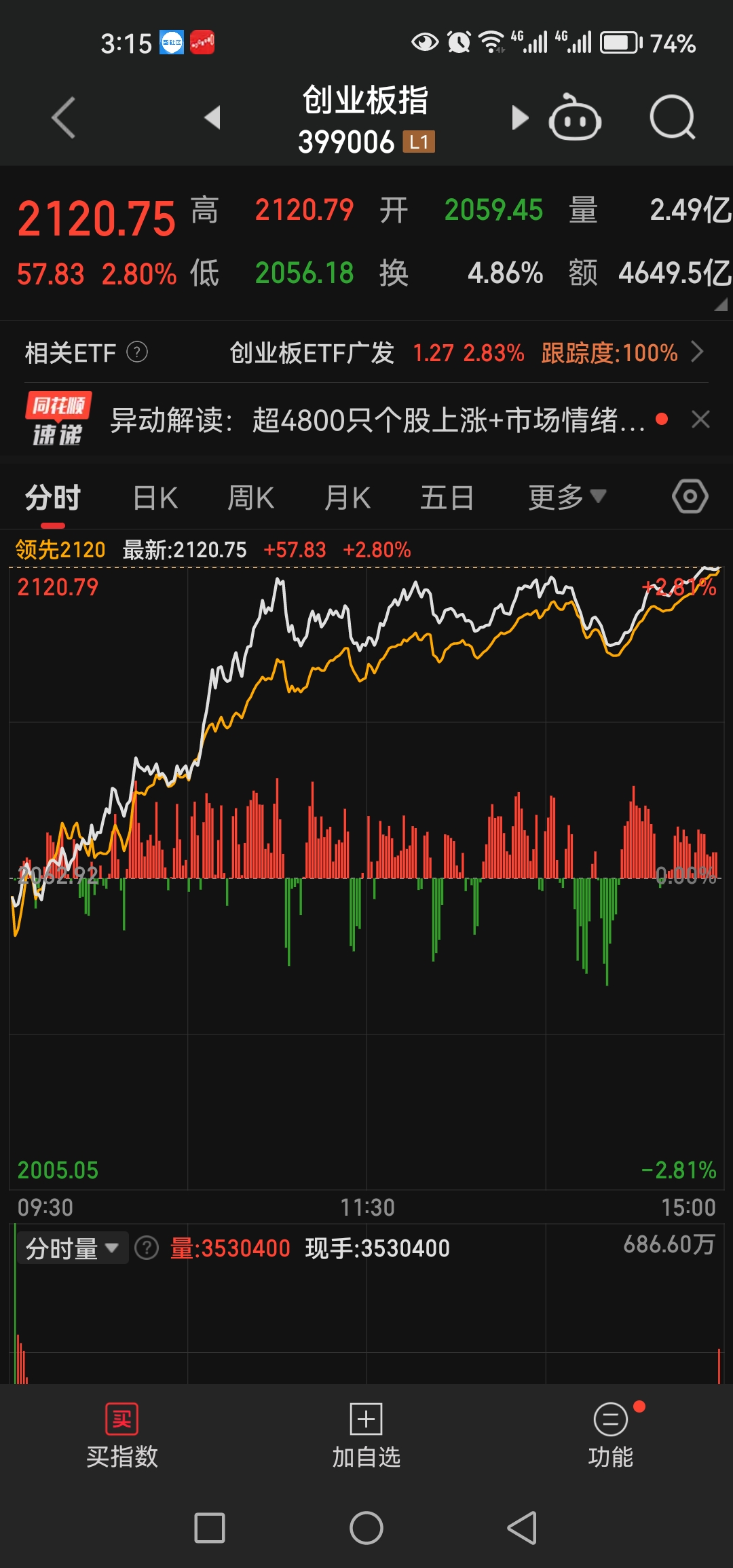
Task: Open chart settings via target icon
Action: tap(689, 496)
